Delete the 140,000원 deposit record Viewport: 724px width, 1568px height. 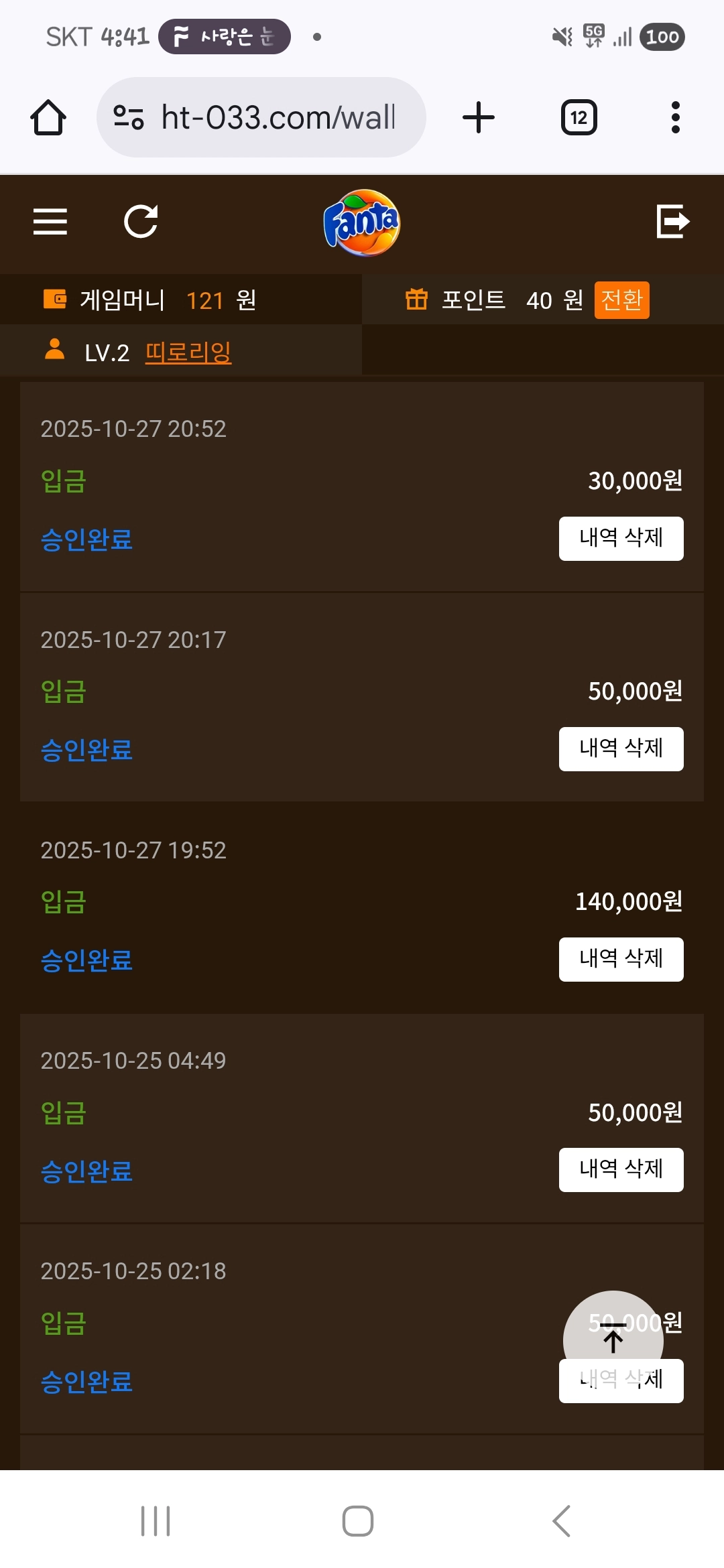[621, 959]
